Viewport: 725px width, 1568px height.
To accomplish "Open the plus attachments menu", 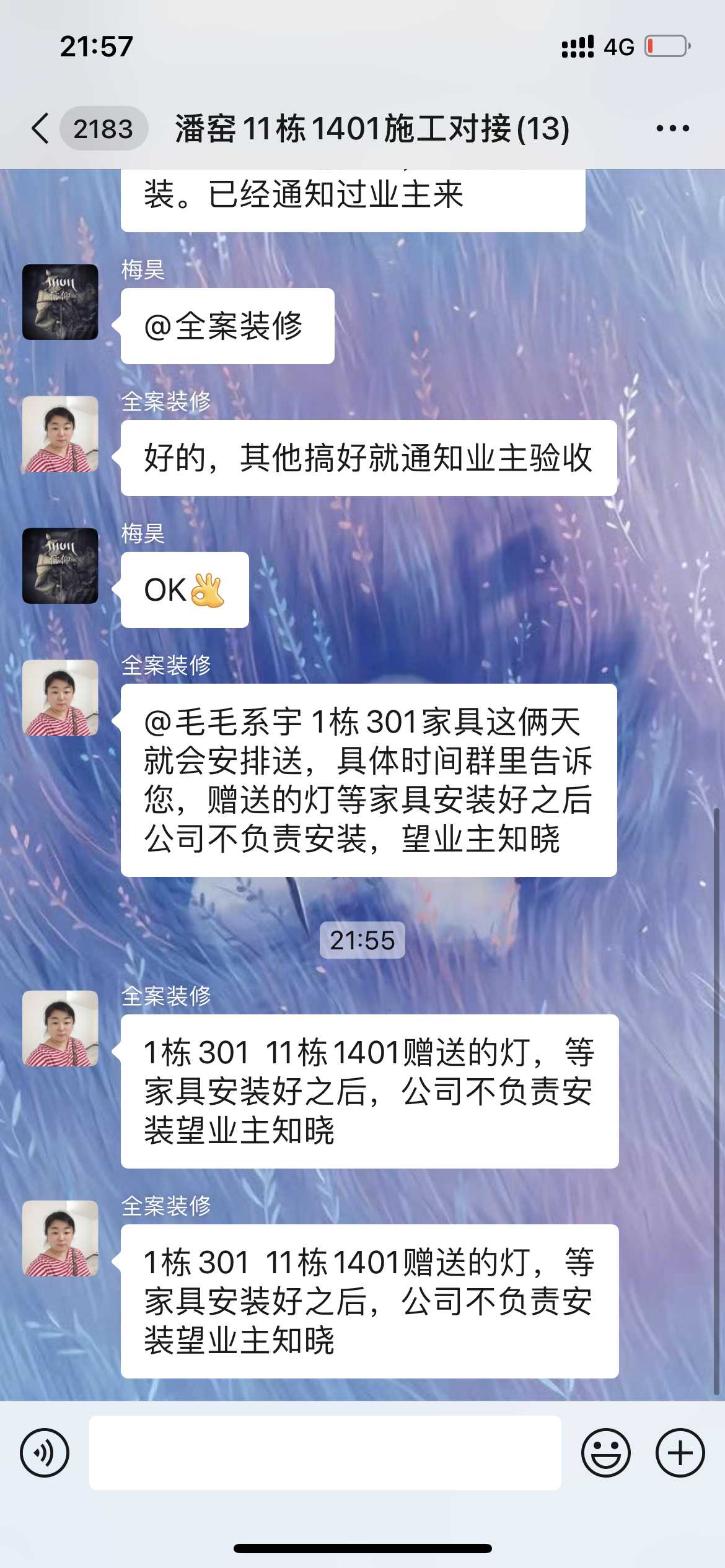I will point(680,1452).
